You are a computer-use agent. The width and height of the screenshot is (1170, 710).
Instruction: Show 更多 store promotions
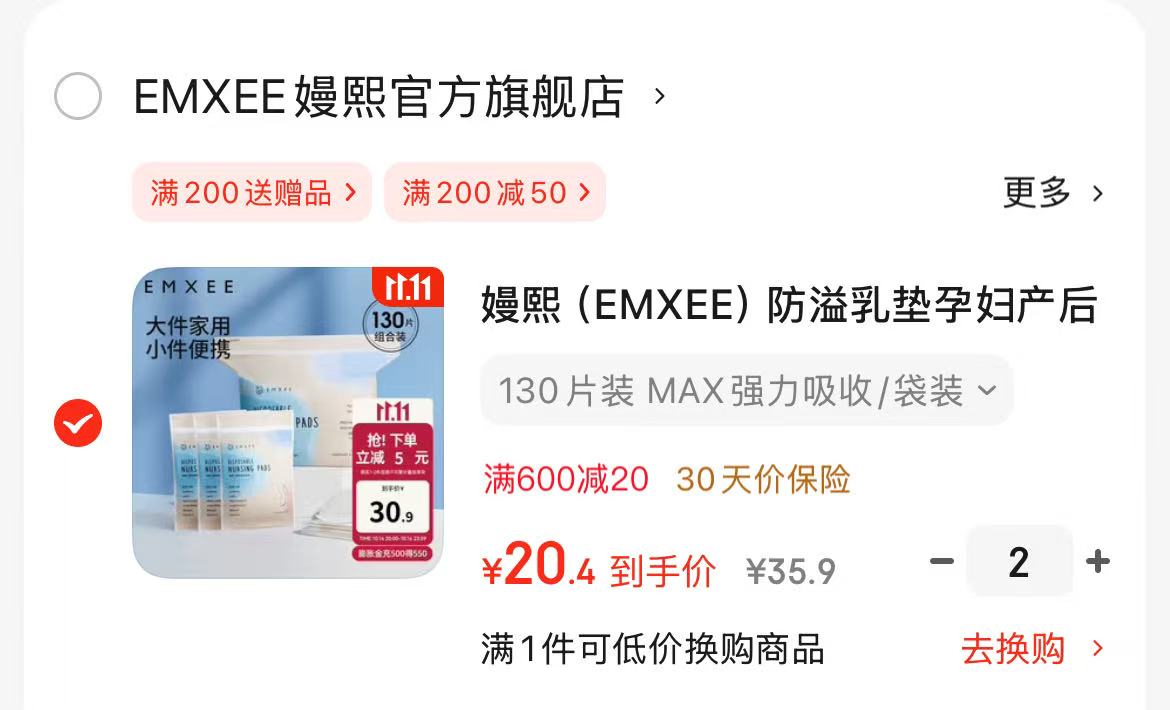(1052, 193)
